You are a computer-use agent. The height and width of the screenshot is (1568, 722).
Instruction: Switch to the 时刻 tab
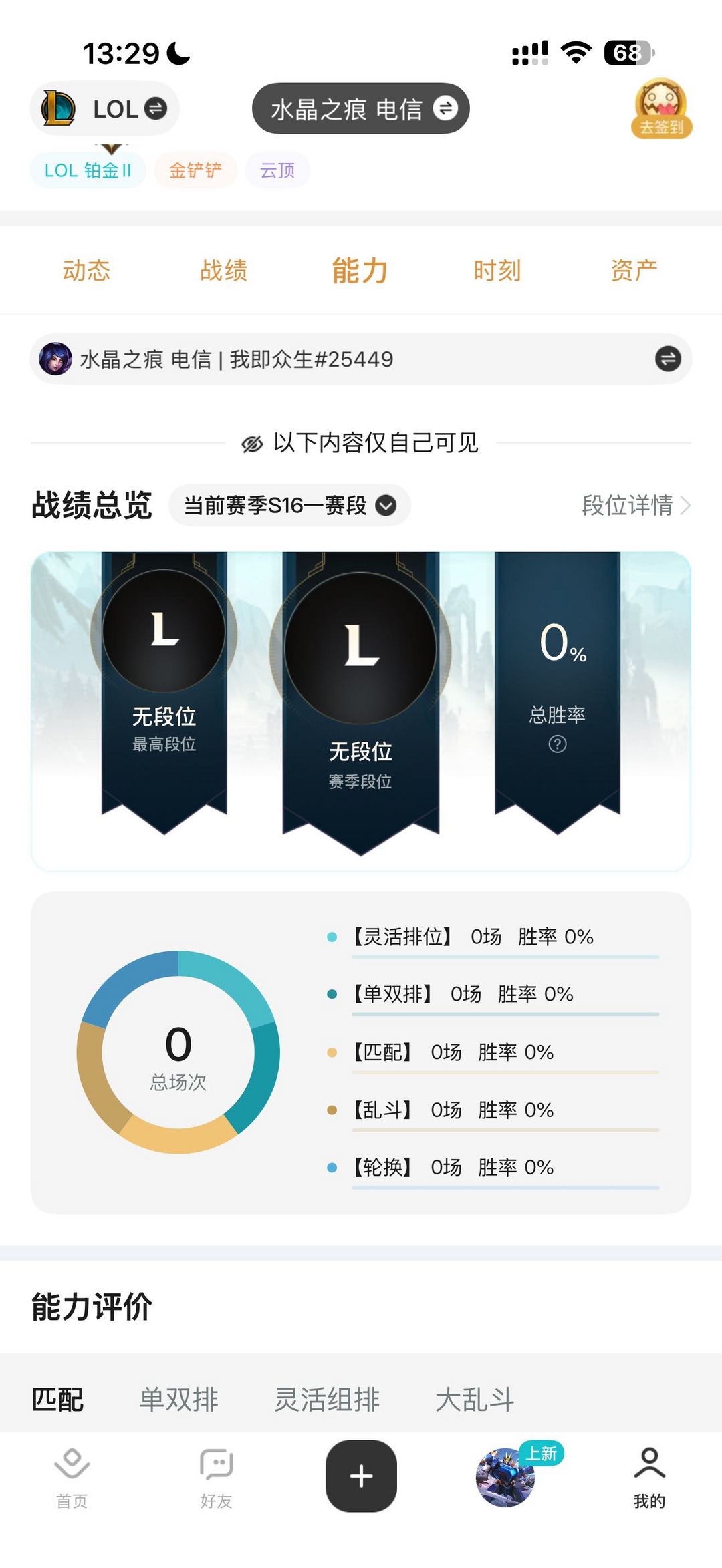pyautogui.click(x=497, y=271)
